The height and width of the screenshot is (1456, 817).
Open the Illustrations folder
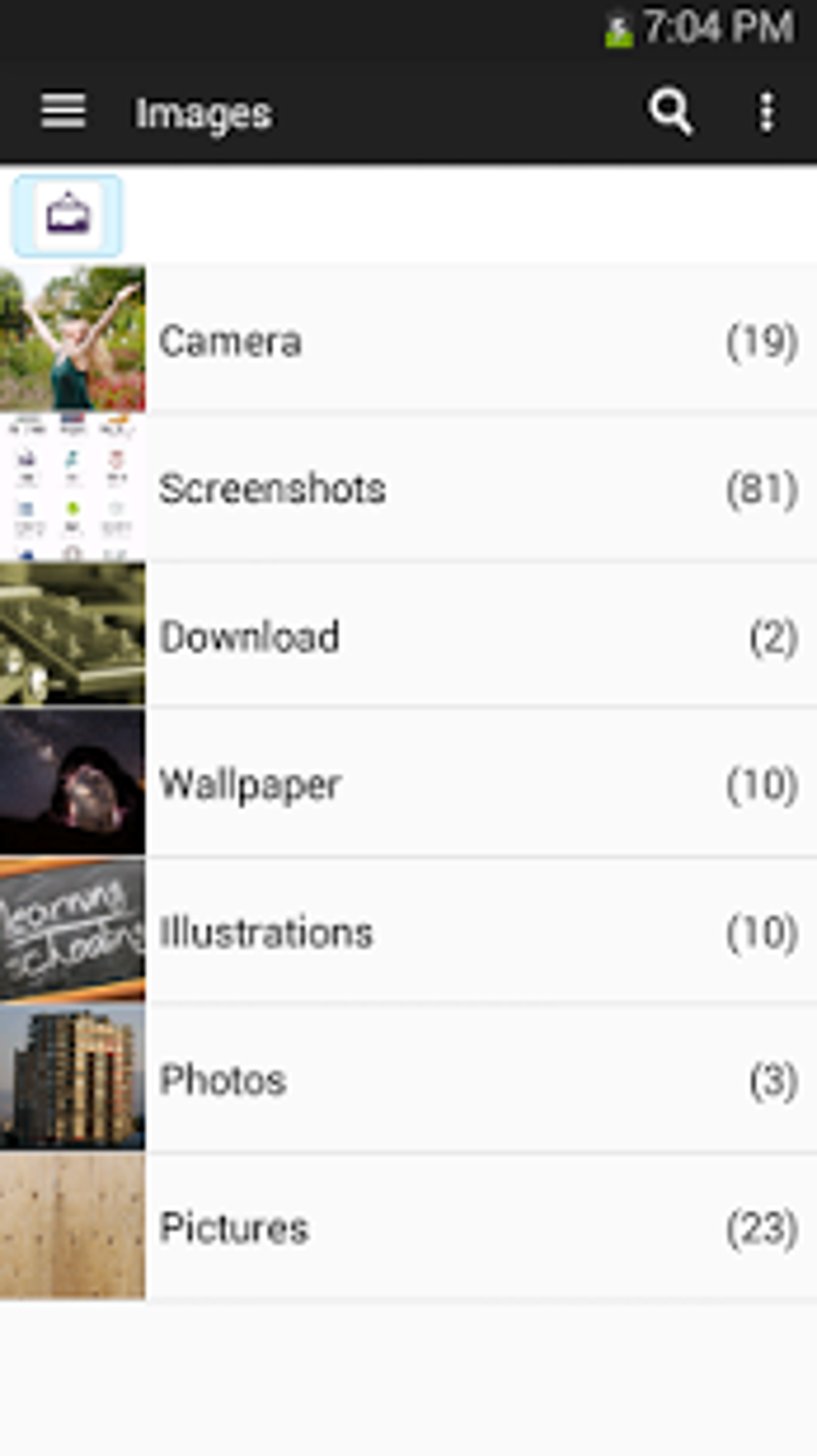408,931
